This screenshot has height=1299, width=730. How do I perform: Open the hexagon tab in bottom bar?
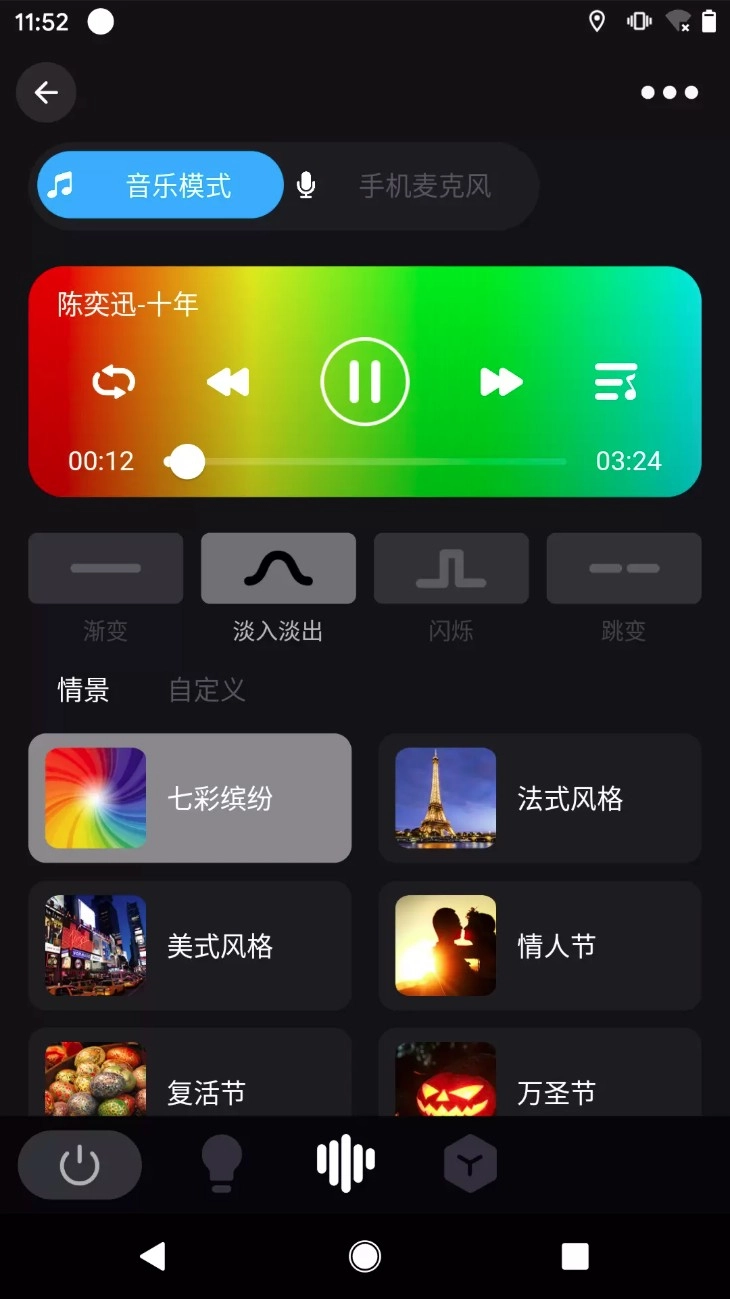[470, 1164]
